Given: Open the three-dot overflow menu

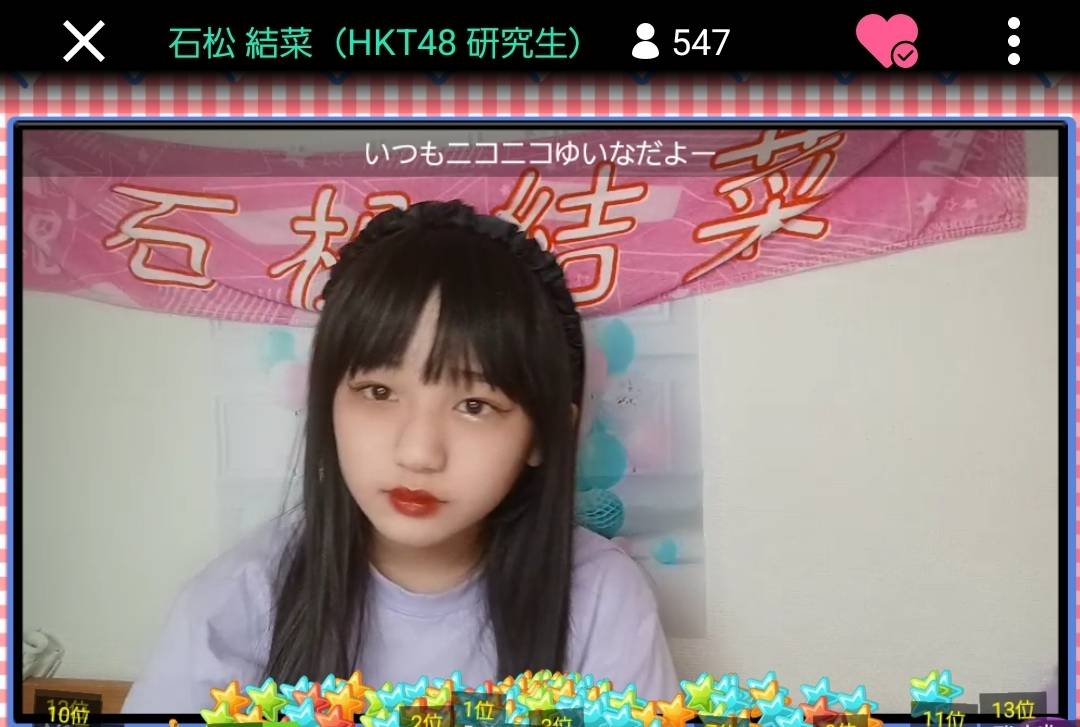Looking at the screenshot, I should pos(1014,42).
